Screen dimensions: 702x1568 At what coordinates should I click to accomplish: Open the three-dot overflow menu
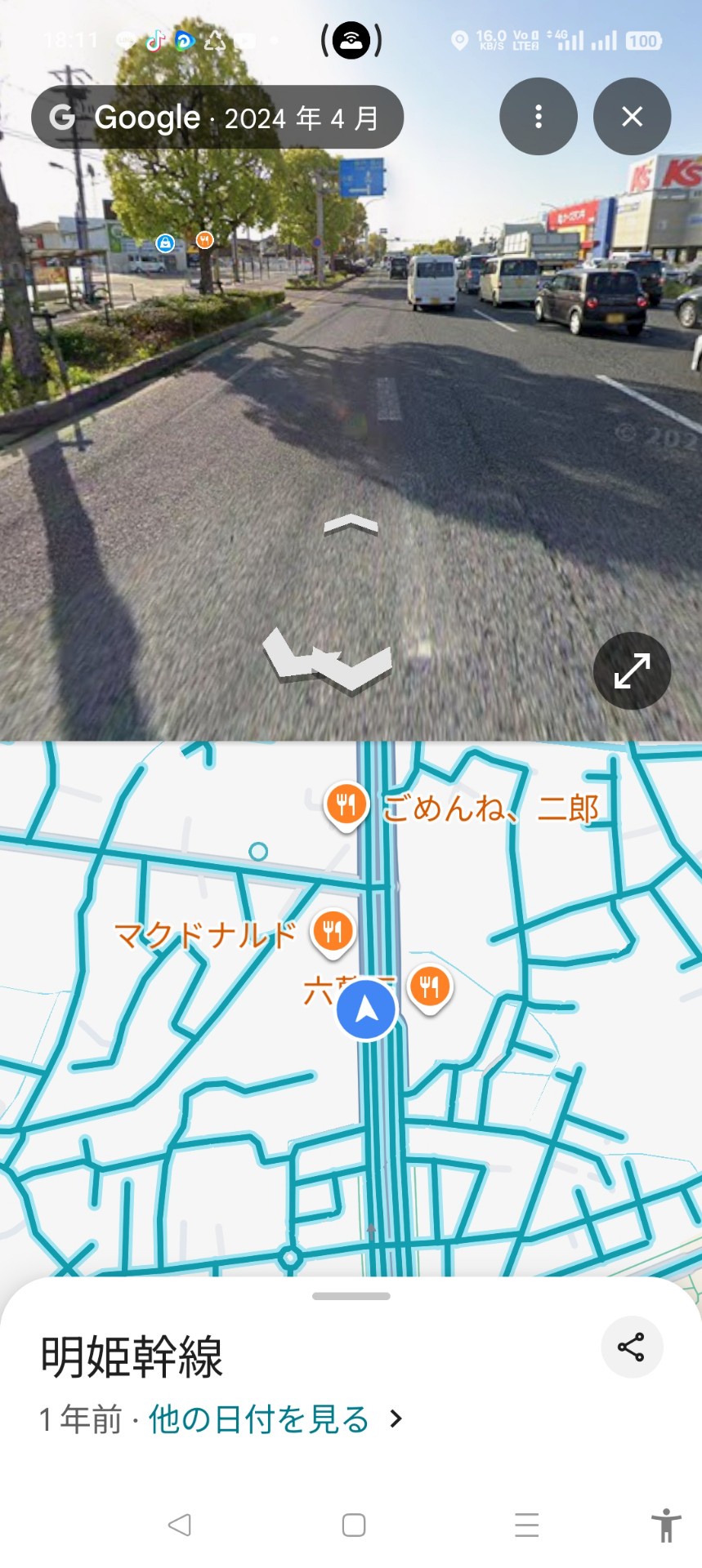538,117
